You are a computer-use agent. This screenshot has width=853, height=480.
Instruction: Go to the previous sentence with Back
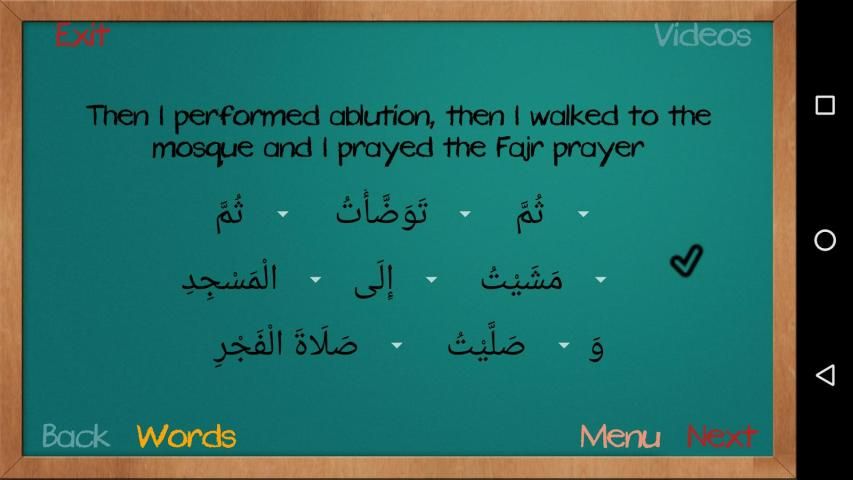click(x=75, y=436)
